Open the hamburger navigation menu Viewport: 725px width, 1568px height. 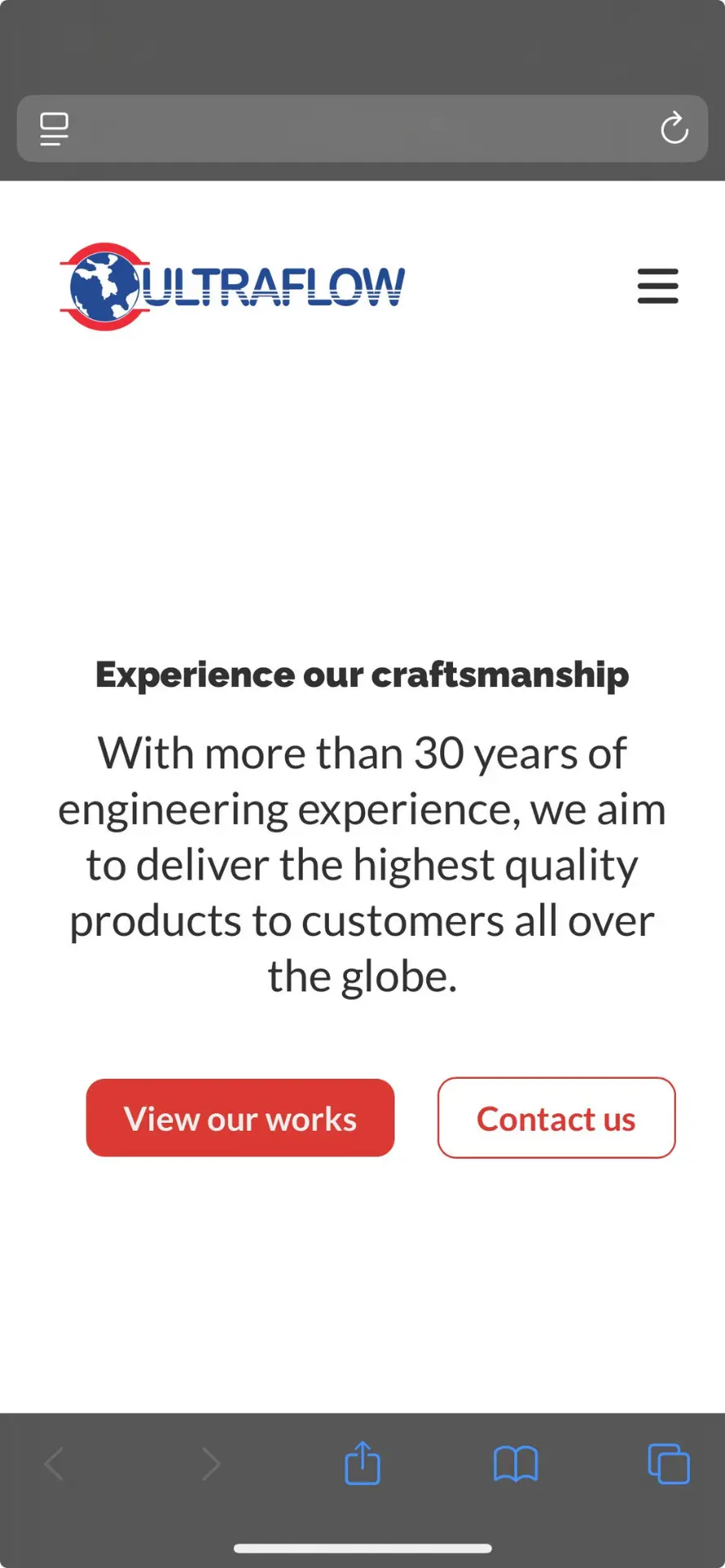click(657, 286)
